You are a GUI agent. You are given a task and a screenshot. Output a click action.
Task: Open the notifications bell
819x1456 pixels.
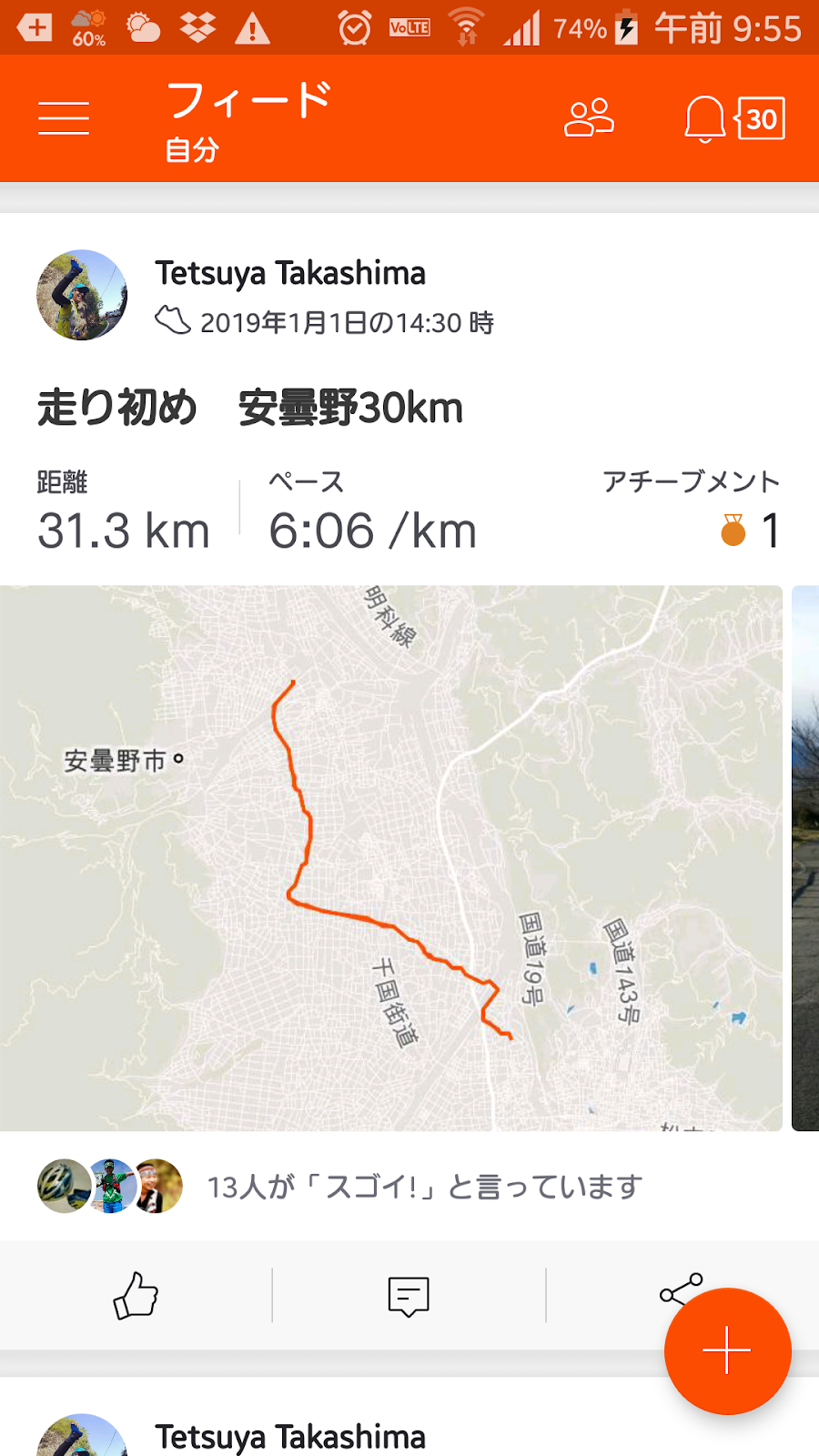coord(704,119)
